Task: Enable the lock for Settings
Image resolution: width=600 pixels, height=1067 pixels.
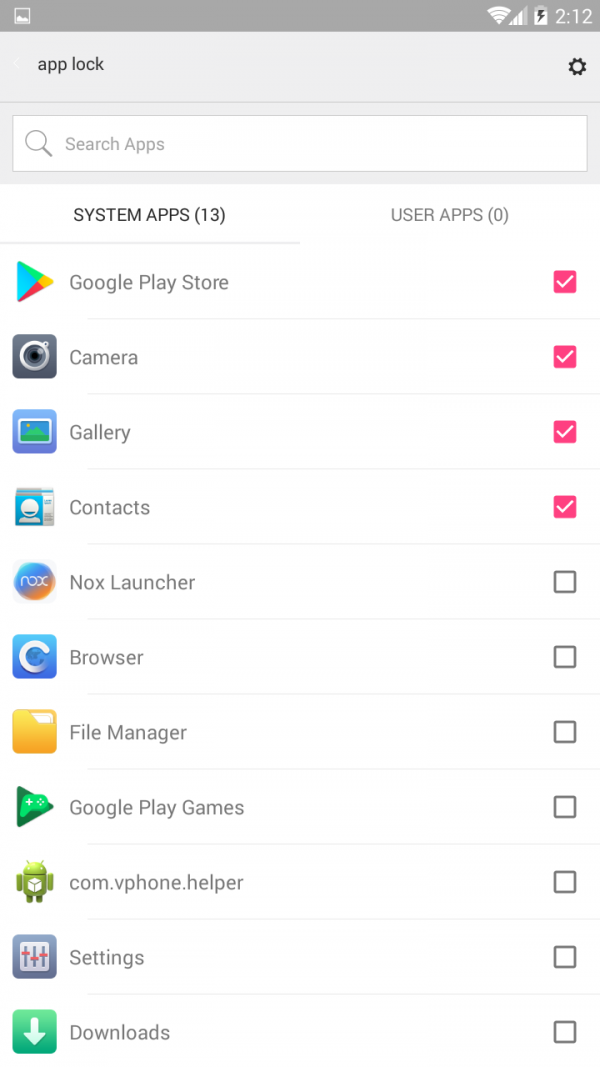Action: pyautogui.click(x=565, y=957)
